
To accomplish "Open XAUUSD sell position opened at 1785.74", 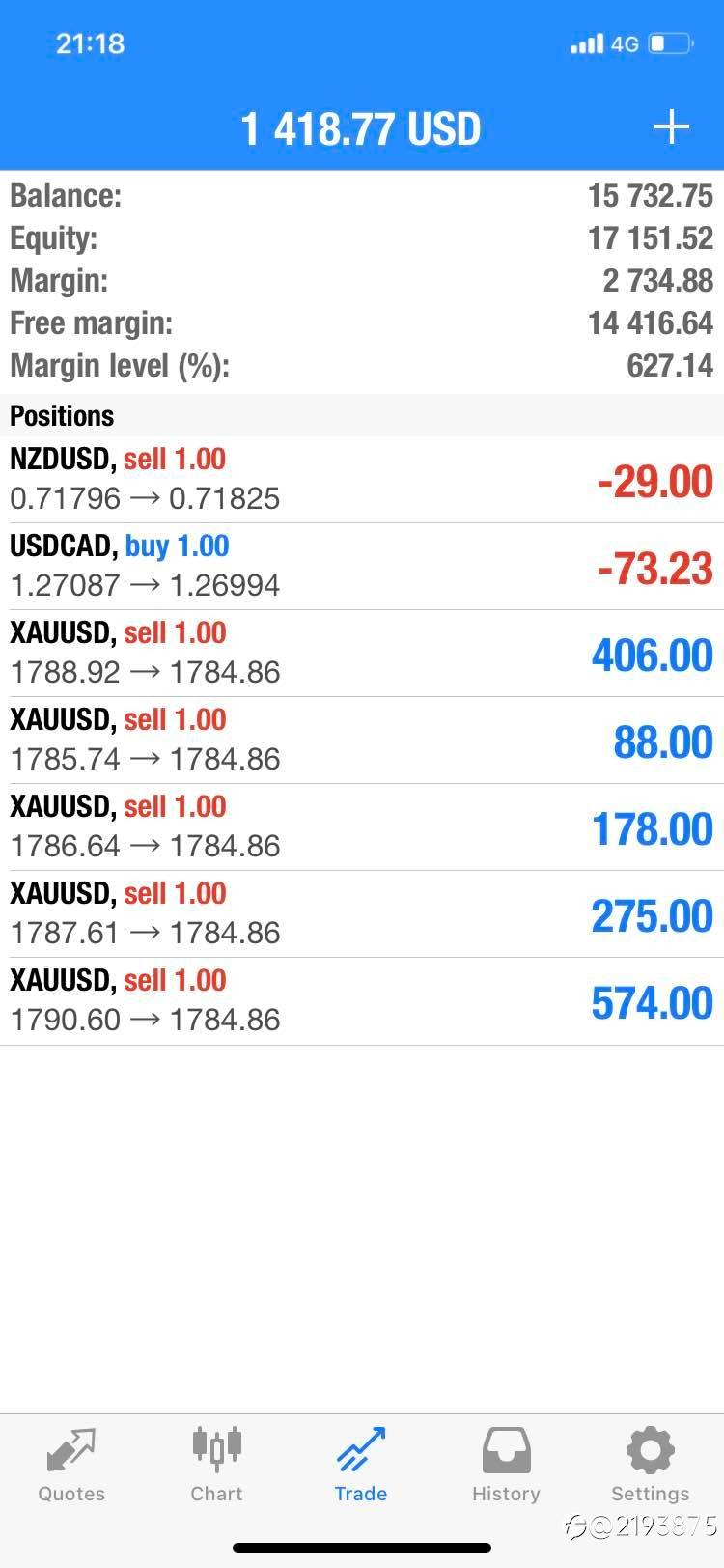I will tap(362, 741).
